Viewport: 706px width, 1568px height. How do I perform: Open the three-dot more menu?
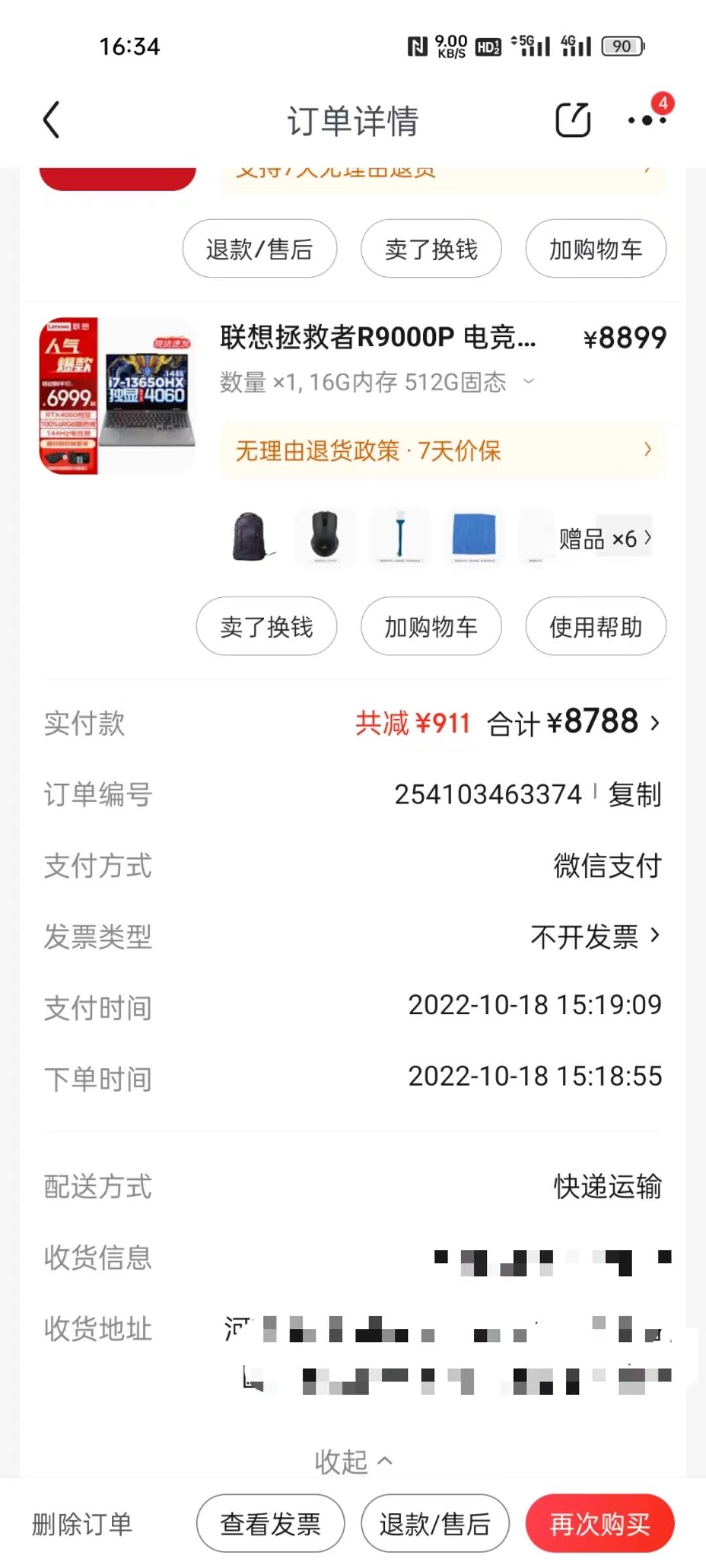646,120
